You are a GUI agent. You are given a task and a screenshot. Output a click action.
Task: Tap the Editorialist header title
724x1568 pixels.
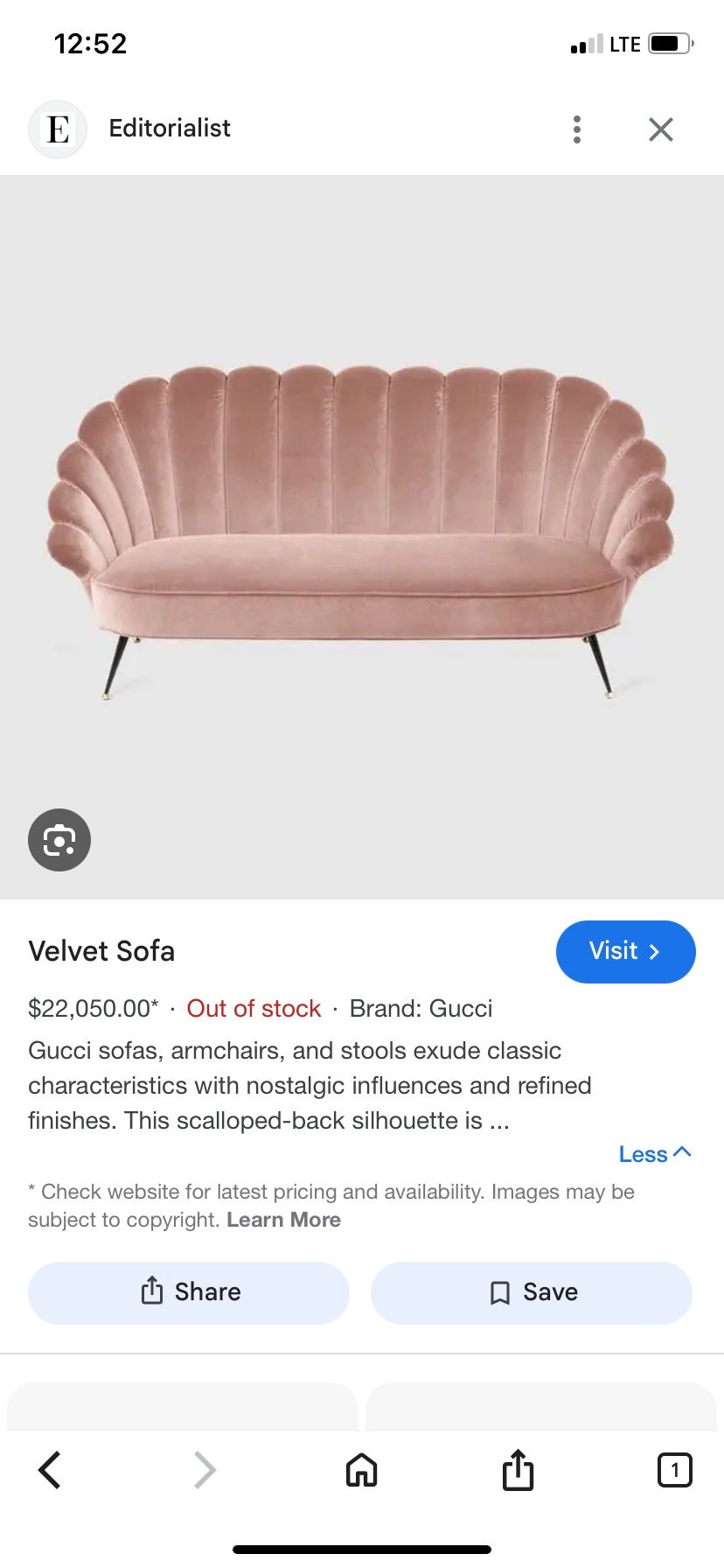[170, 129]
